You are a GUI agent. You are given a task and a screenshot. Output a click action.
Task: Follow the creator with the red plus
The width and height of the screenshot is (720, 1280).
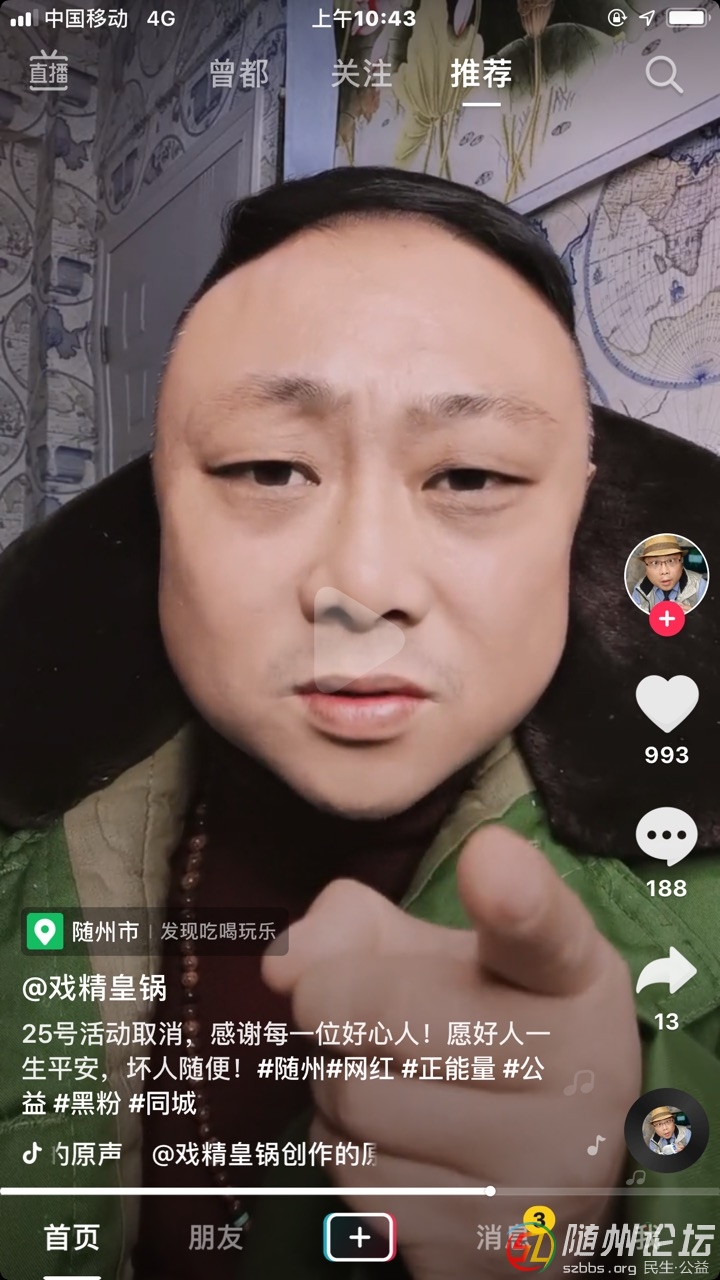click(667, 620)
